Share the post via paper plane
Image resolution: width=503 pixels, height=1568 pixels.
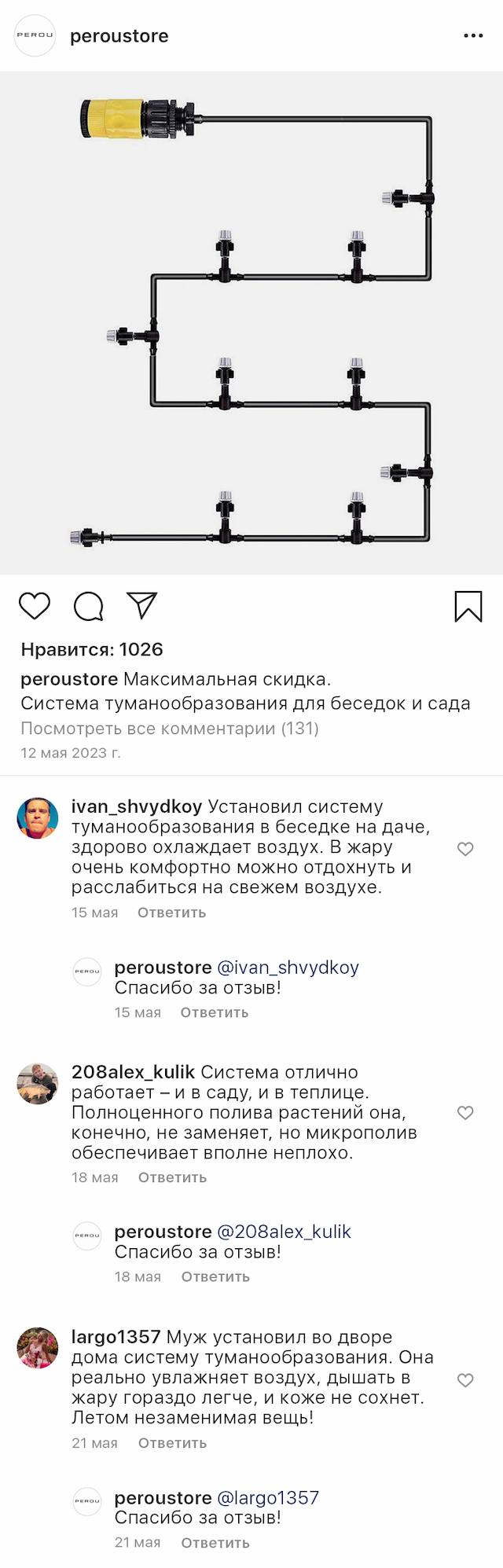pyautogui.click(x=142, y=605)
